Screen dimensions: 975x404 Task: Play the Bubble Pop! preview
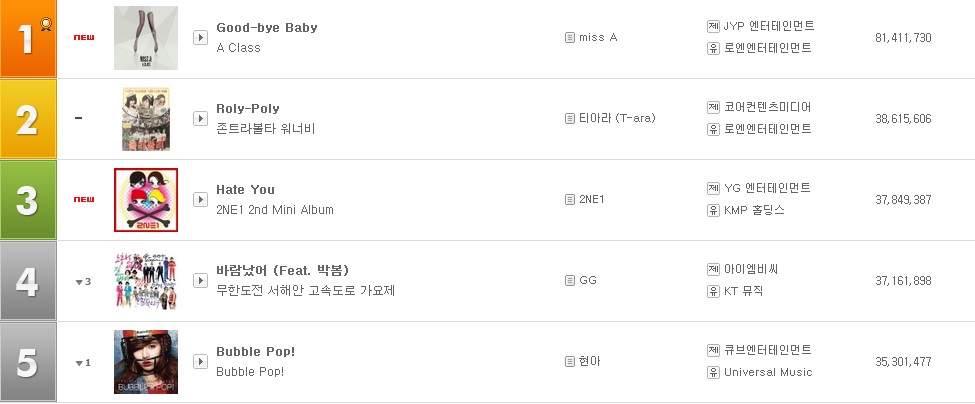(200, 361)
